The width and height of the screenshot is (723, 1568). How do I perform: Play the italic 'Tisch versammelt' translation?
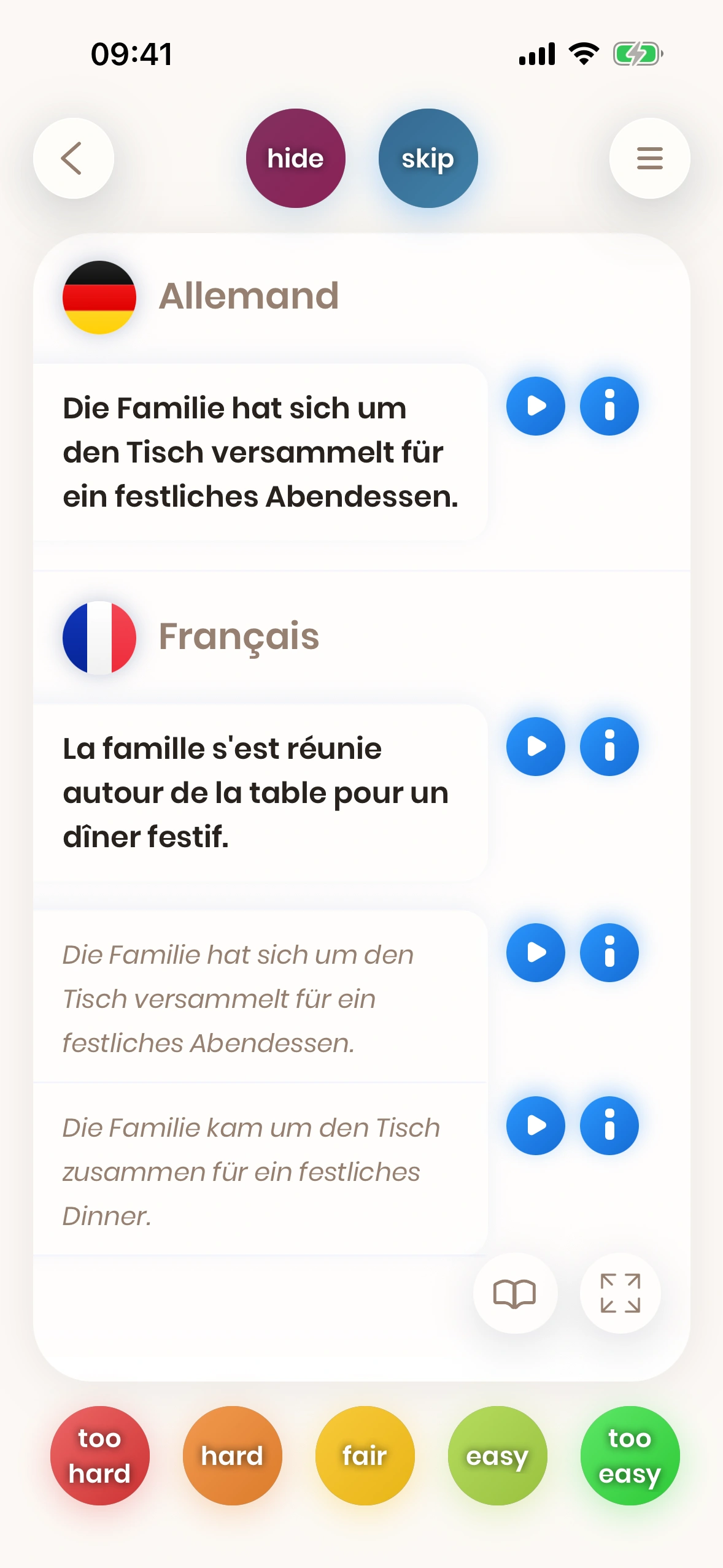coord(535,953)
